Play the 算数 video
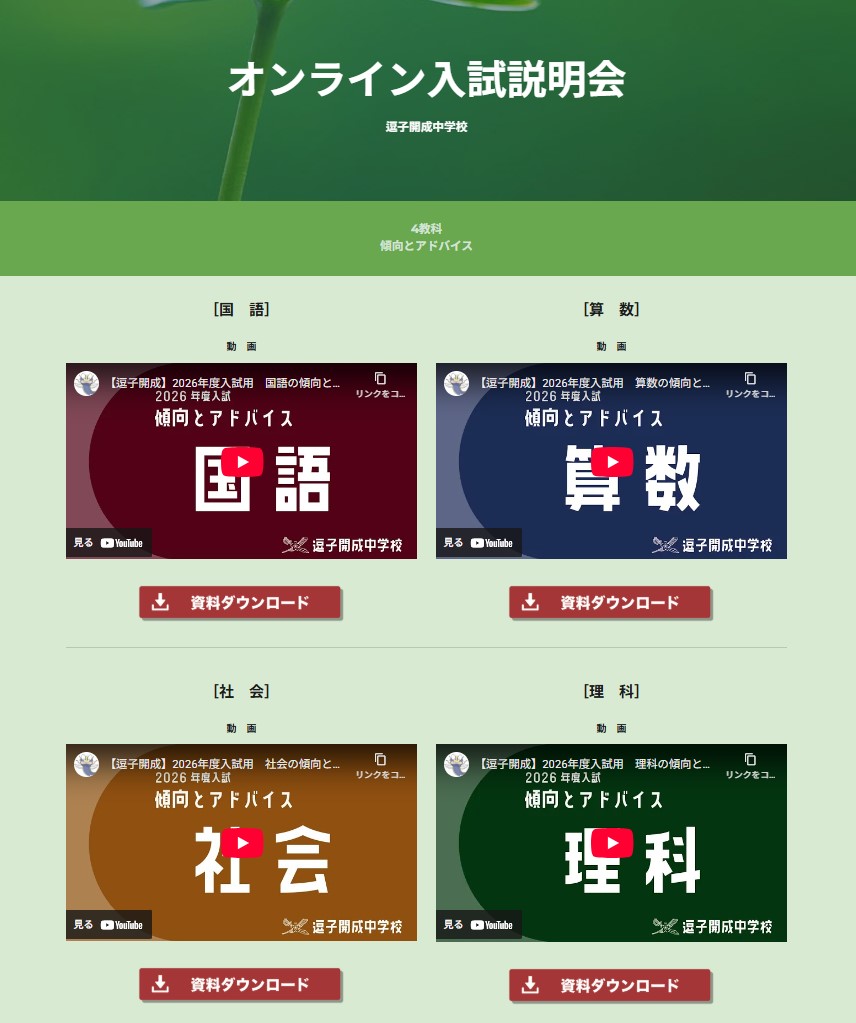The width and height of the screenshot is (856, 1023). (x=612, y=461)
